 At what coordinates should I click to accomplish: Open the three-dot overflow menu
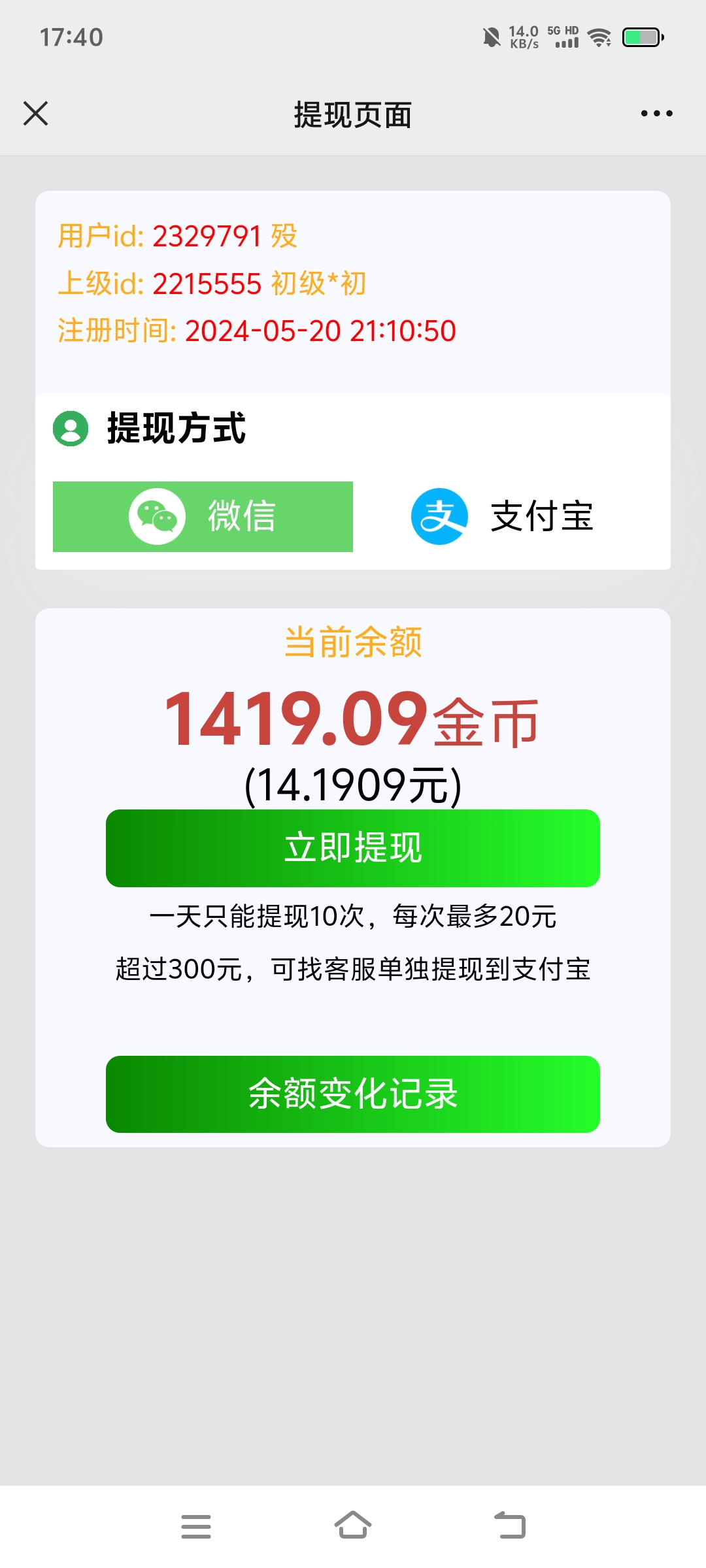coord(656,114)
